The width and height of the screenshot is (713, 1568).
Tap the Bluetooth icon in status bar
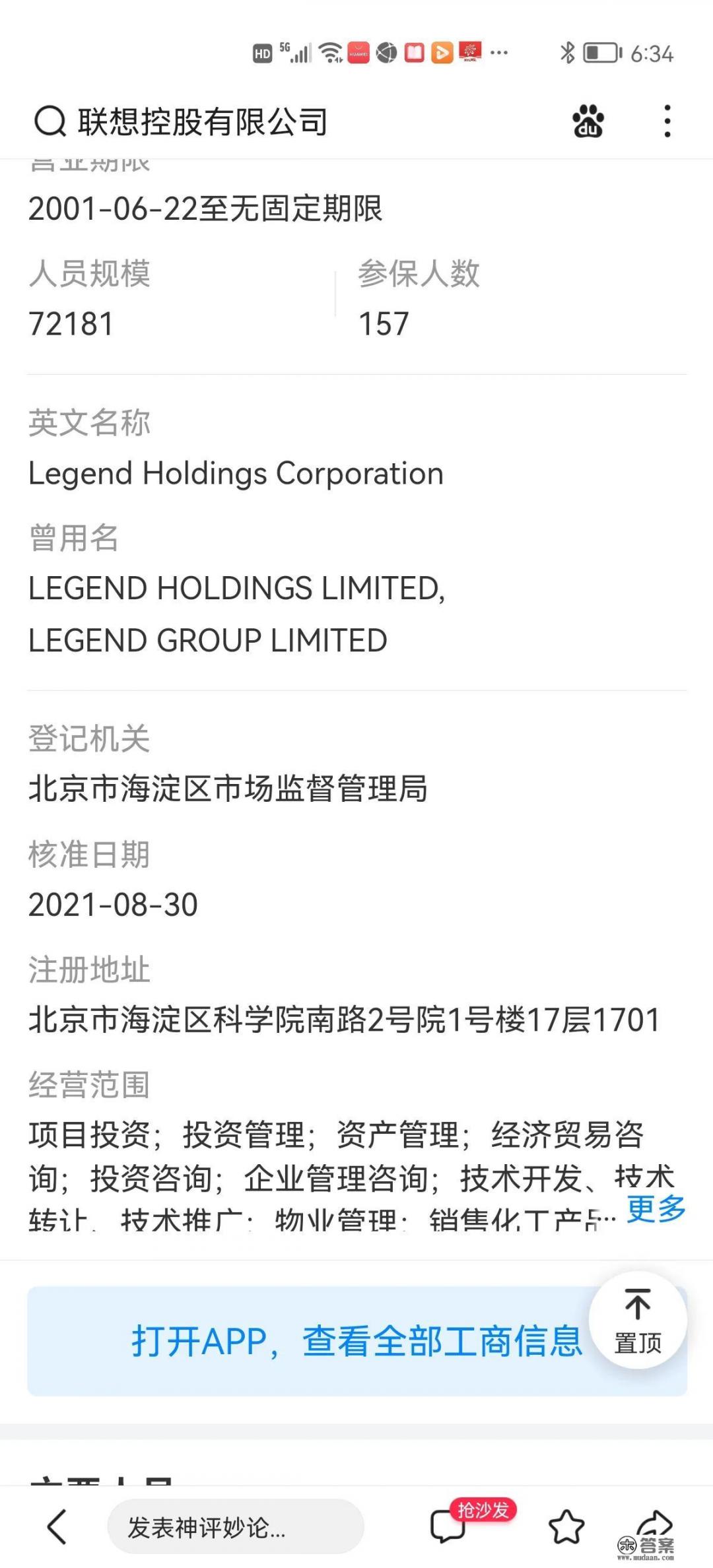566,53
